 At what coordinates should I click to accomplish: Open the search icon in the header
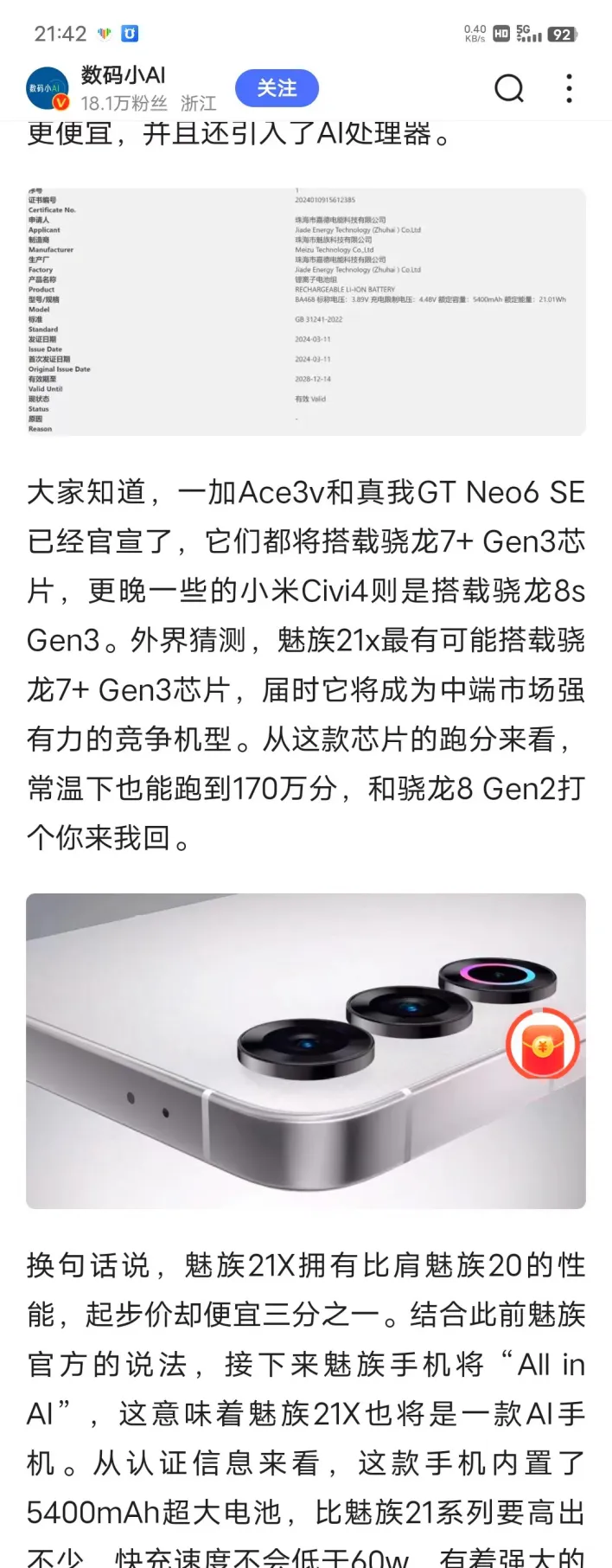[508, 88]
